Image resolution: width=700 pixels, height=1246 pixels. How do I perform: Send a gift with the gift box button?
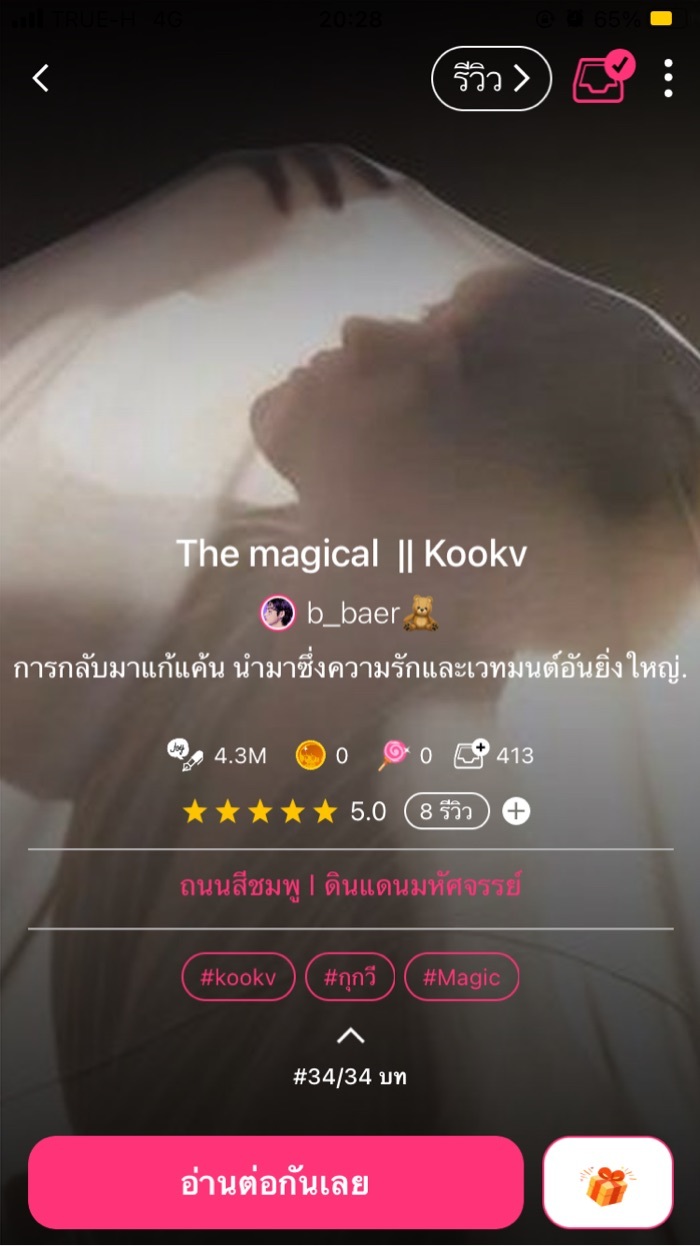tap(608, 1182)
